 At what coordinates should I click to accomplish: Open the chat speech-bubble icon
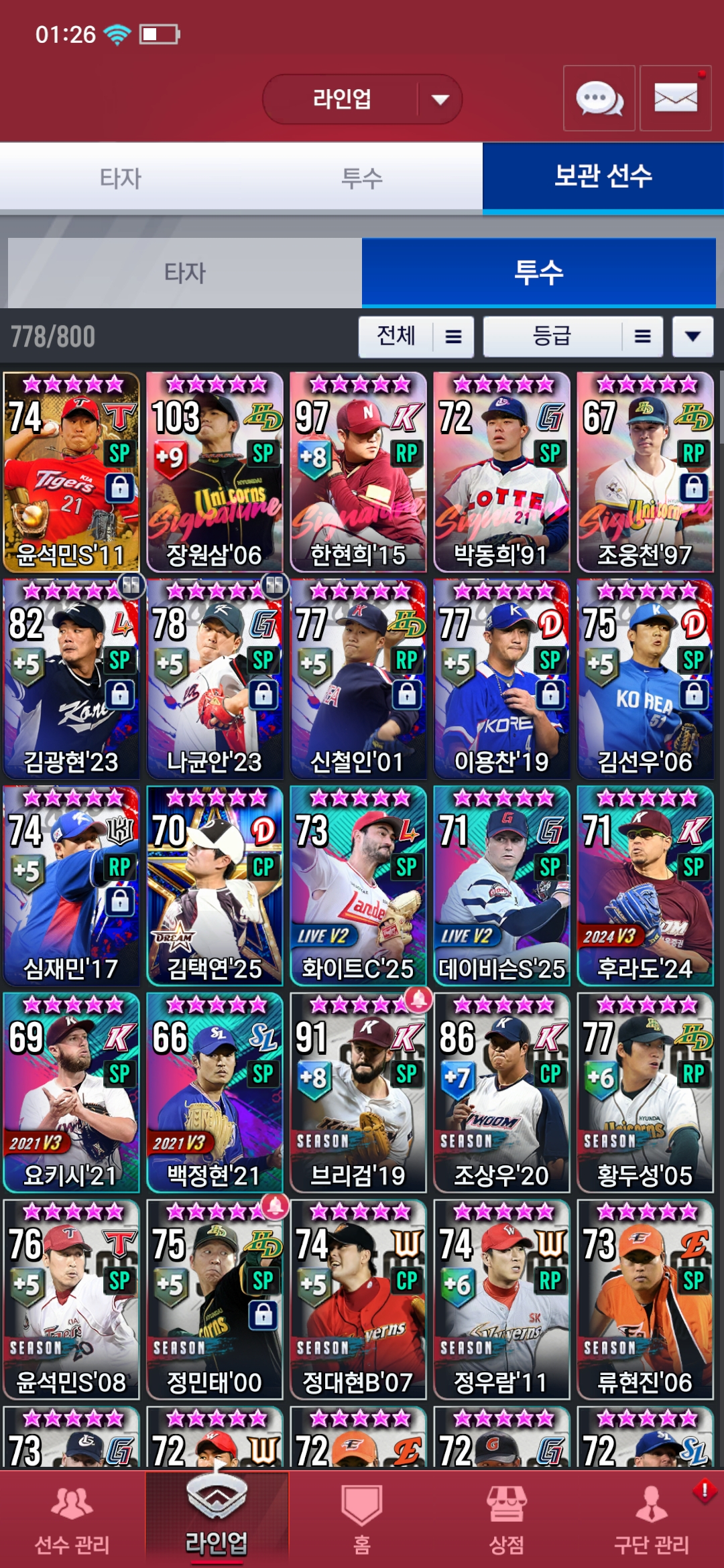tap(599, 99)
